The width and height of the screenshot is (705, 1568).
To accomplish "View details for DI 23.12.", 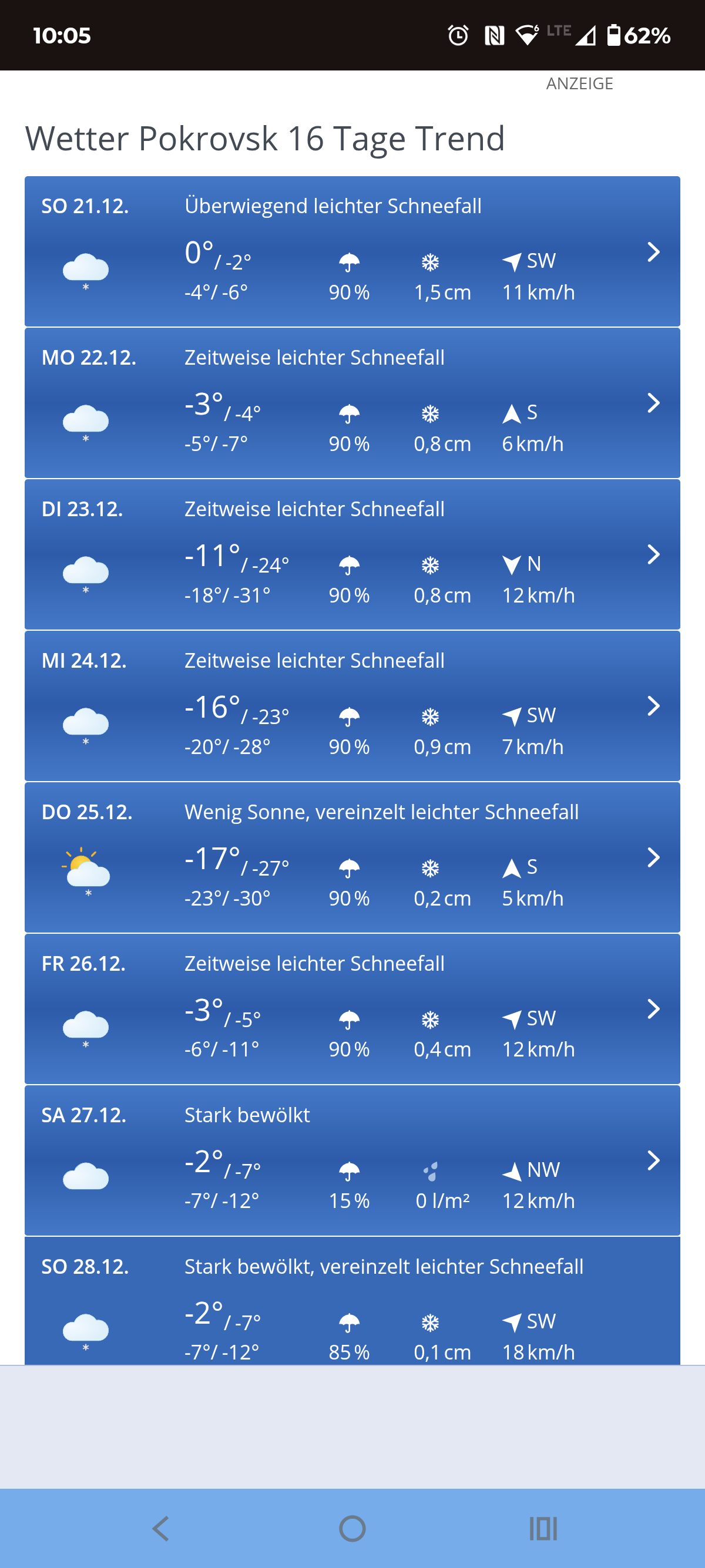I will (352, 554).
